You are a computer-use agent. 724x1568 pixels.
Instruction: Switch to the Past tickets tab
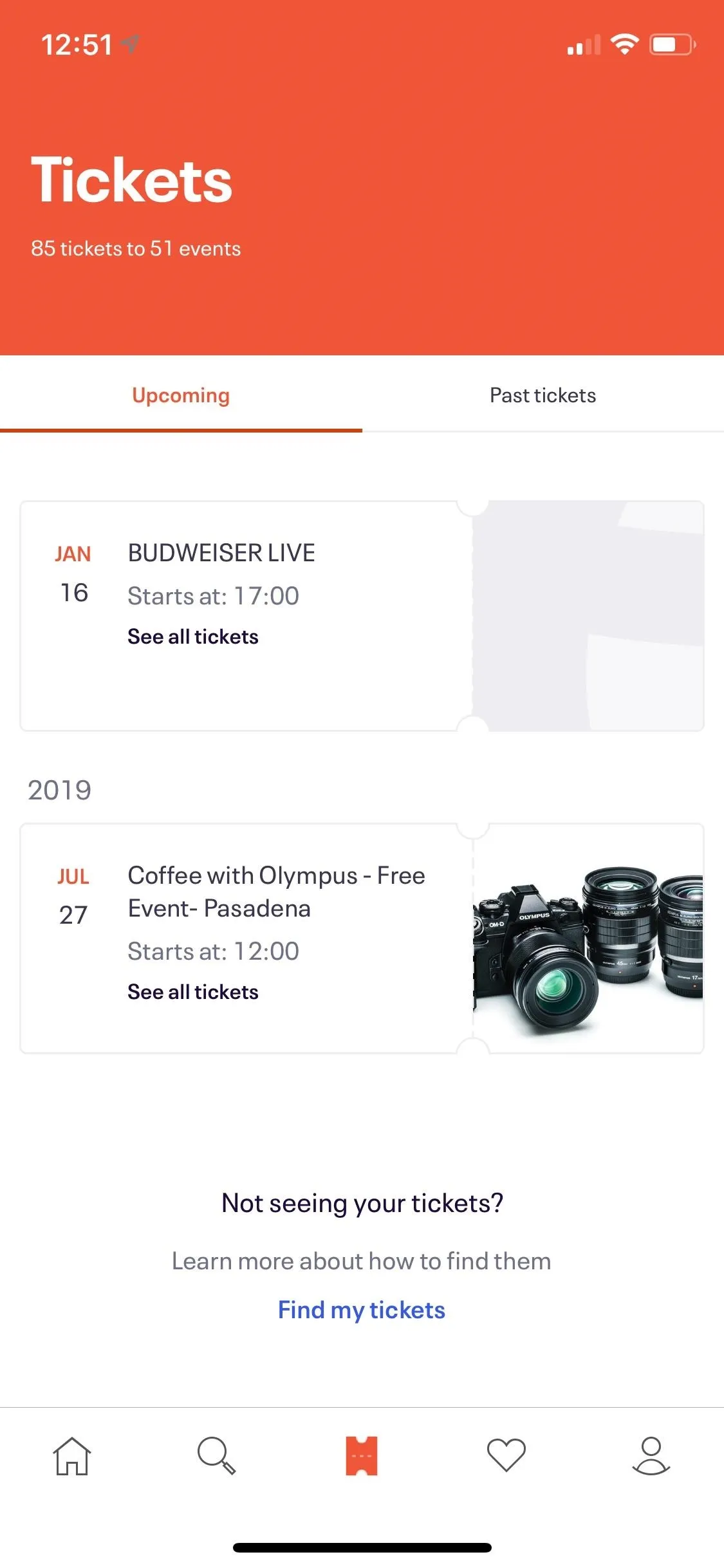pyautogui.click(x=543, y=395)
